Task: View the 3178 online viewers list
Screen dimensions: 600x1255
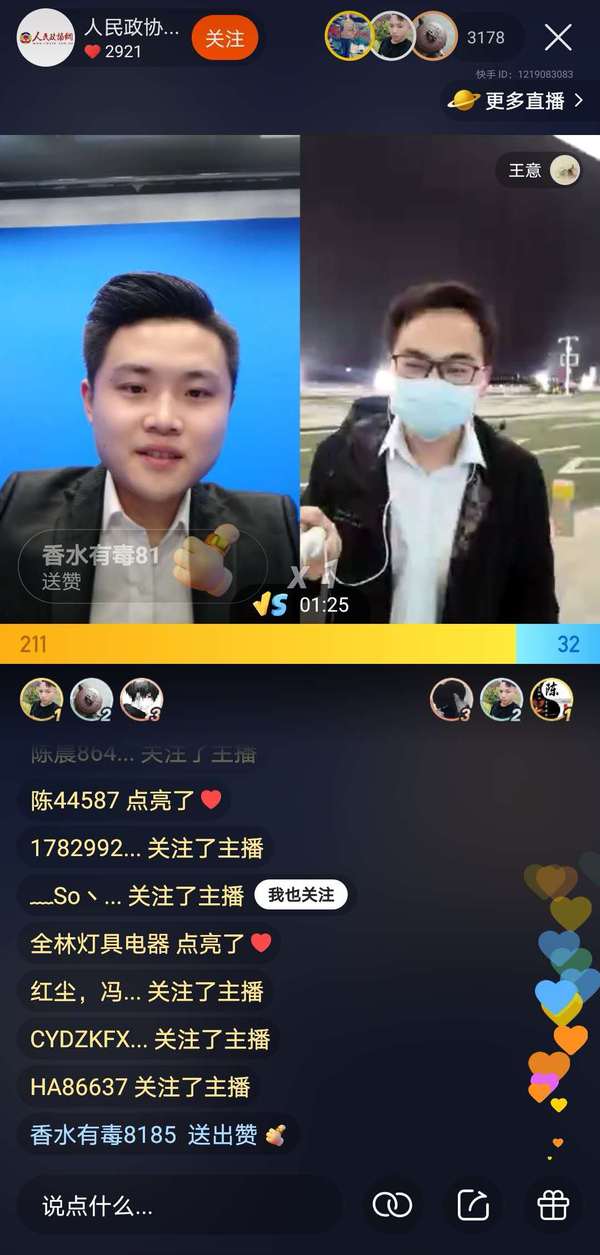Action: [x=486, y=38]
